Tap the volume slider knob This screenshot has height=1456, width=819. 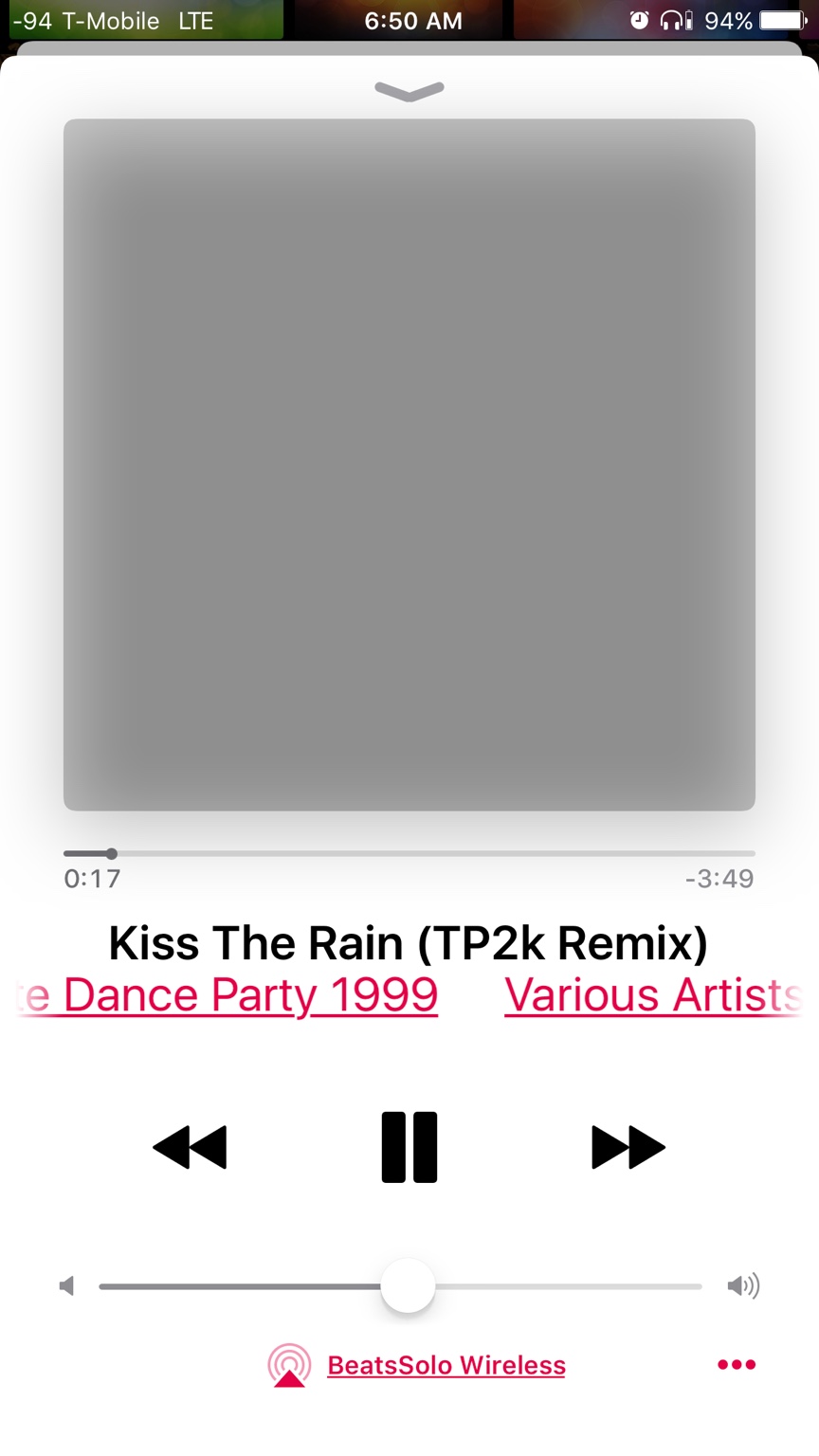click(408, 1286)
